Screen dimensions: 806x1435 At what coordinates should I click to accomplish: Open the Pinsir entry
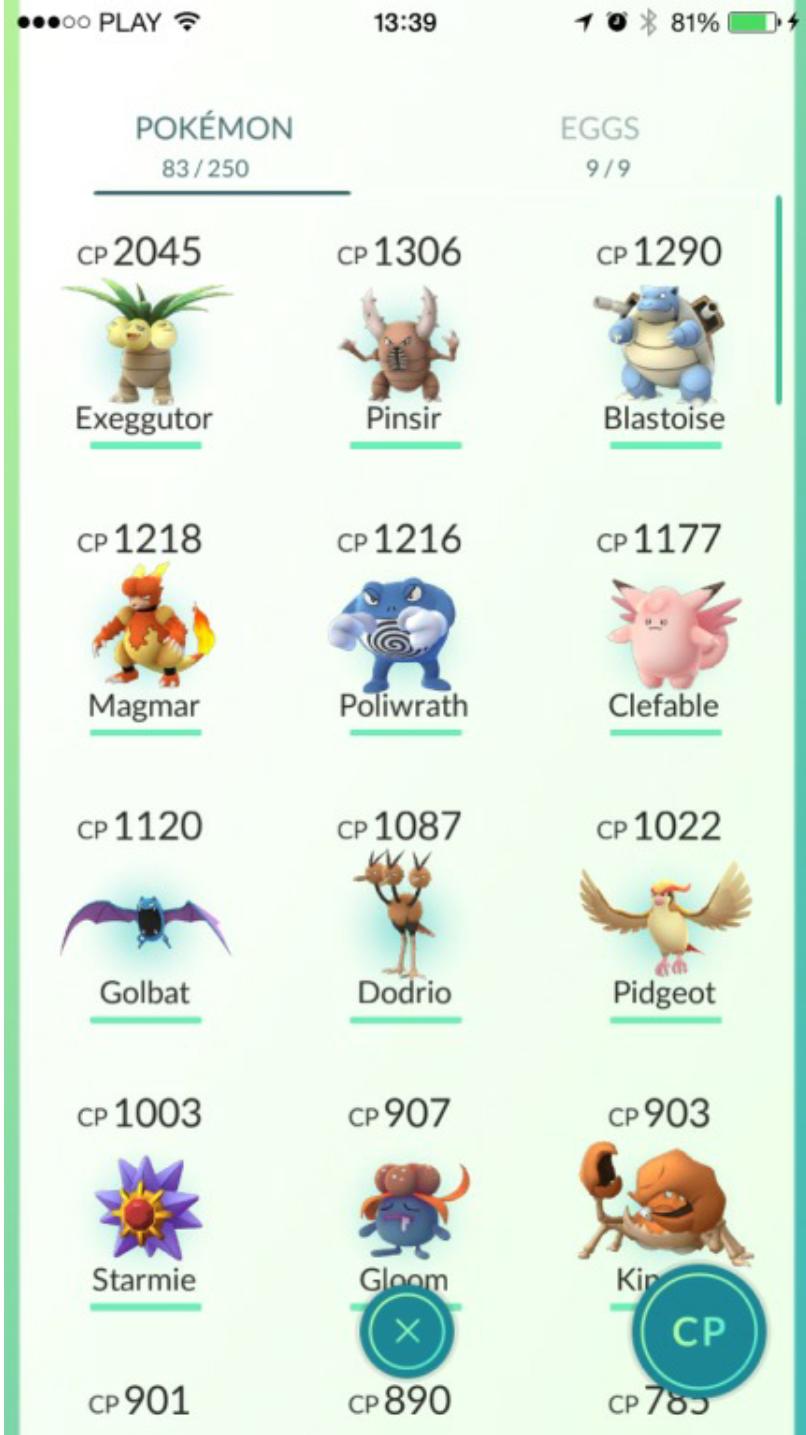[404, 340]
